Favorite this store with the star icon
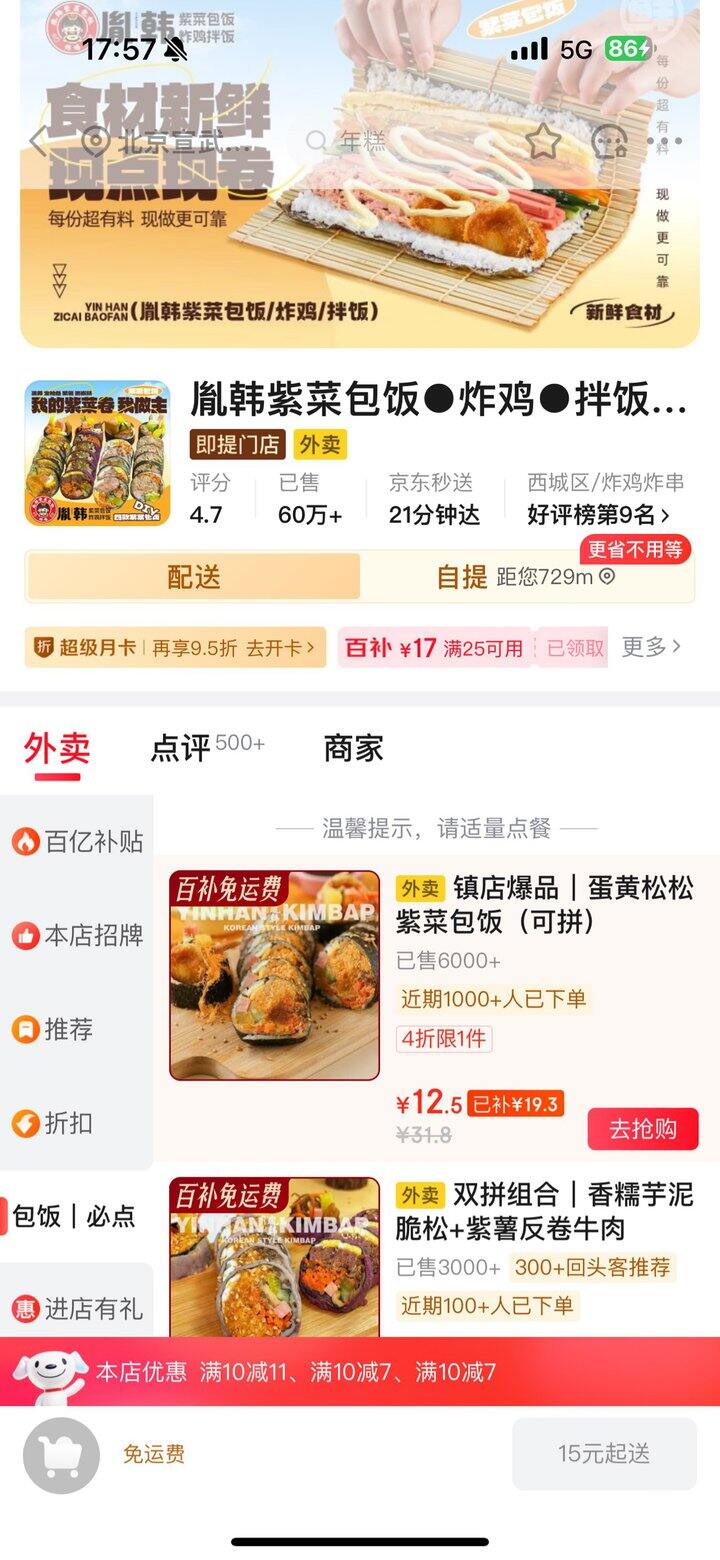Screen dimensions: 720x1560 tap(543, 142)
